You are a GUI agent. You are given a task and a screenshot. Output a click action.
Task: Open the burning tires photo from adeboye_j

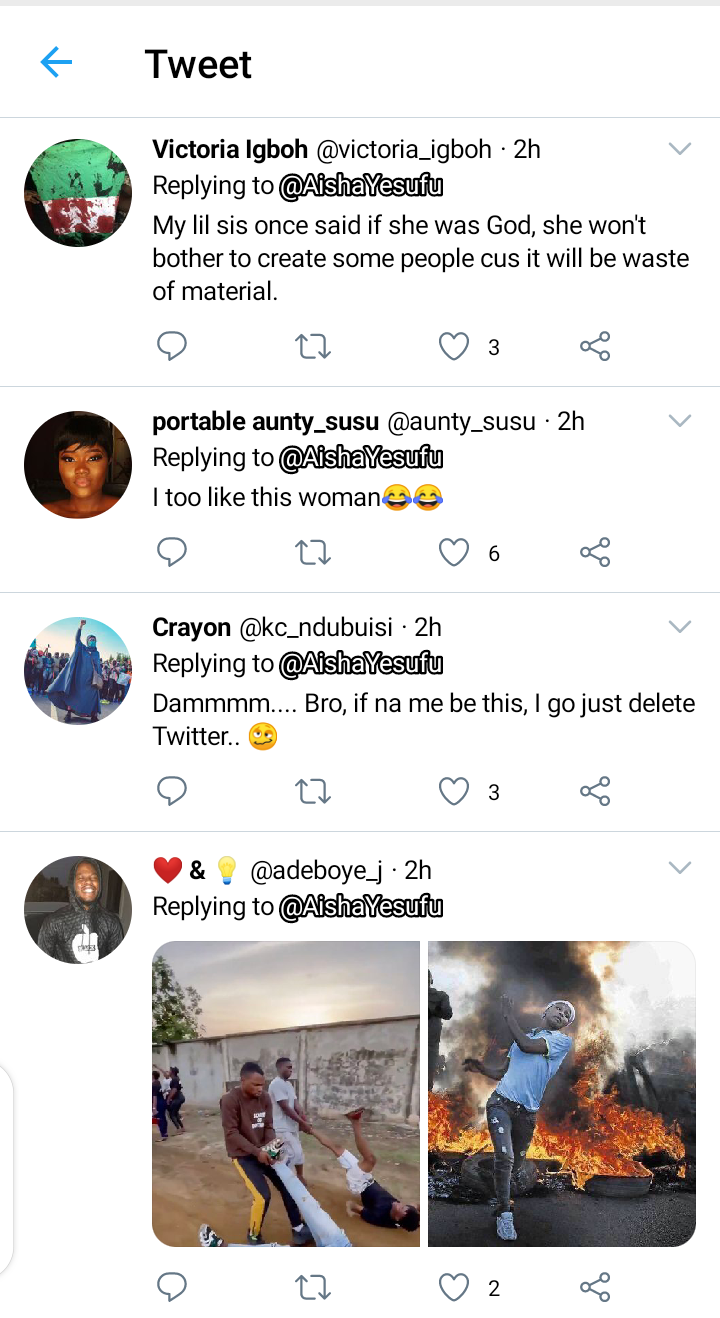coord(562,1094)
